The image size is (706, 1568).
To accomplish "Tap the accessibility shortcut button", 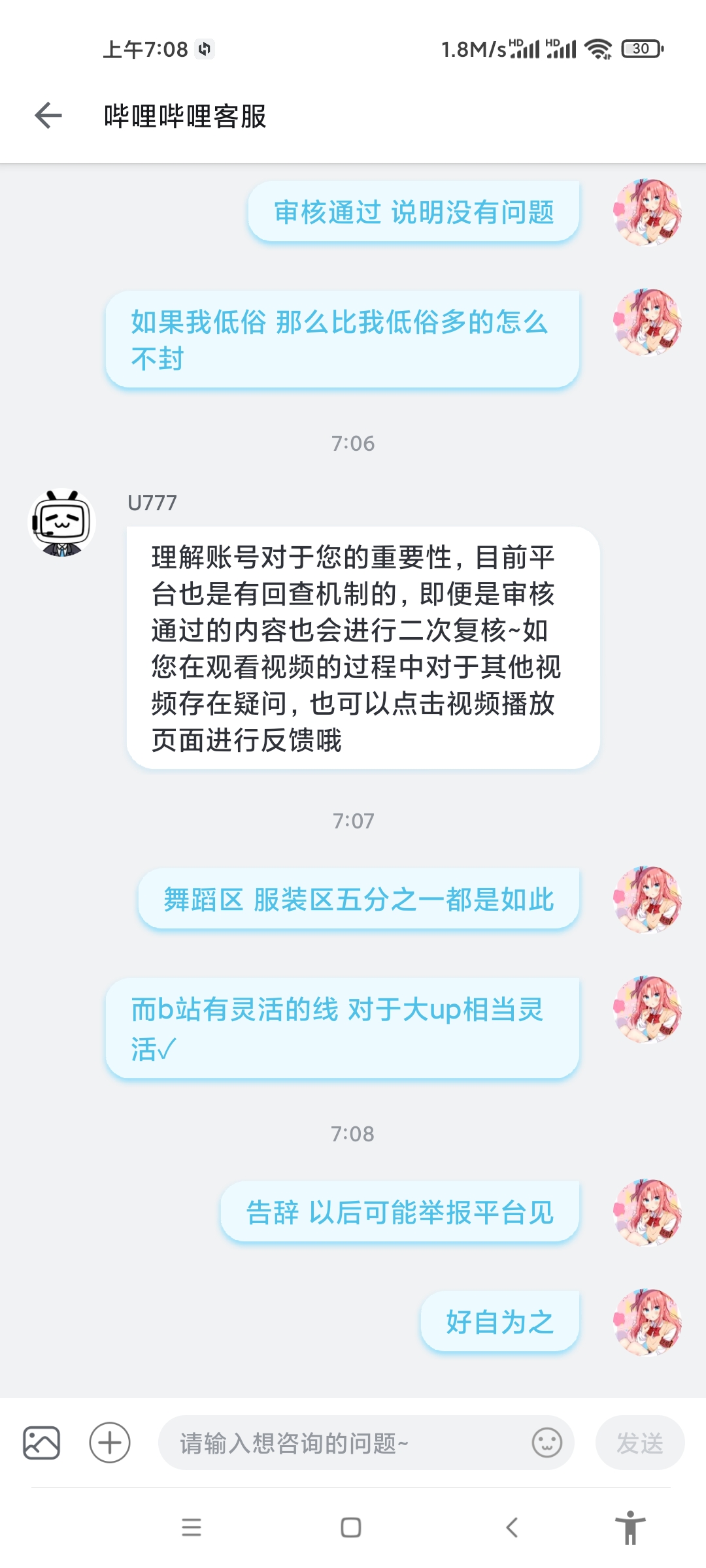I will coord(630,1527).
